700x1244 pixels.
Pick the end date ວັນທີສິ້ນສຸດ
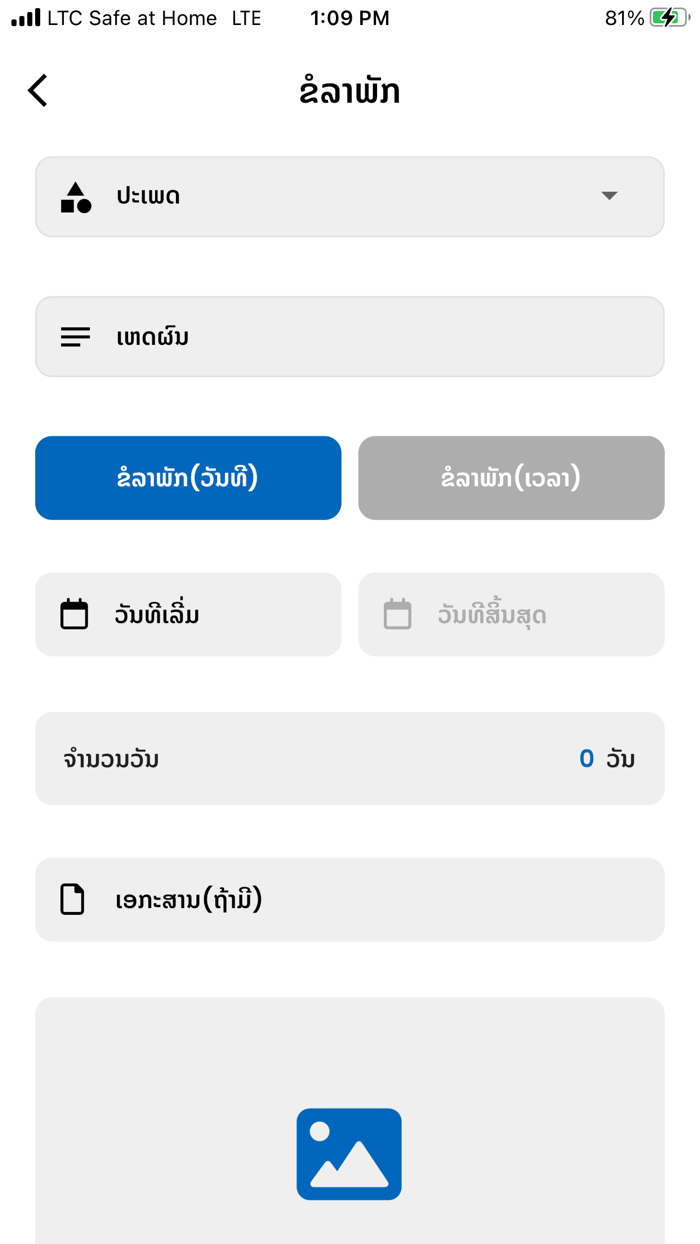point(511,614)
